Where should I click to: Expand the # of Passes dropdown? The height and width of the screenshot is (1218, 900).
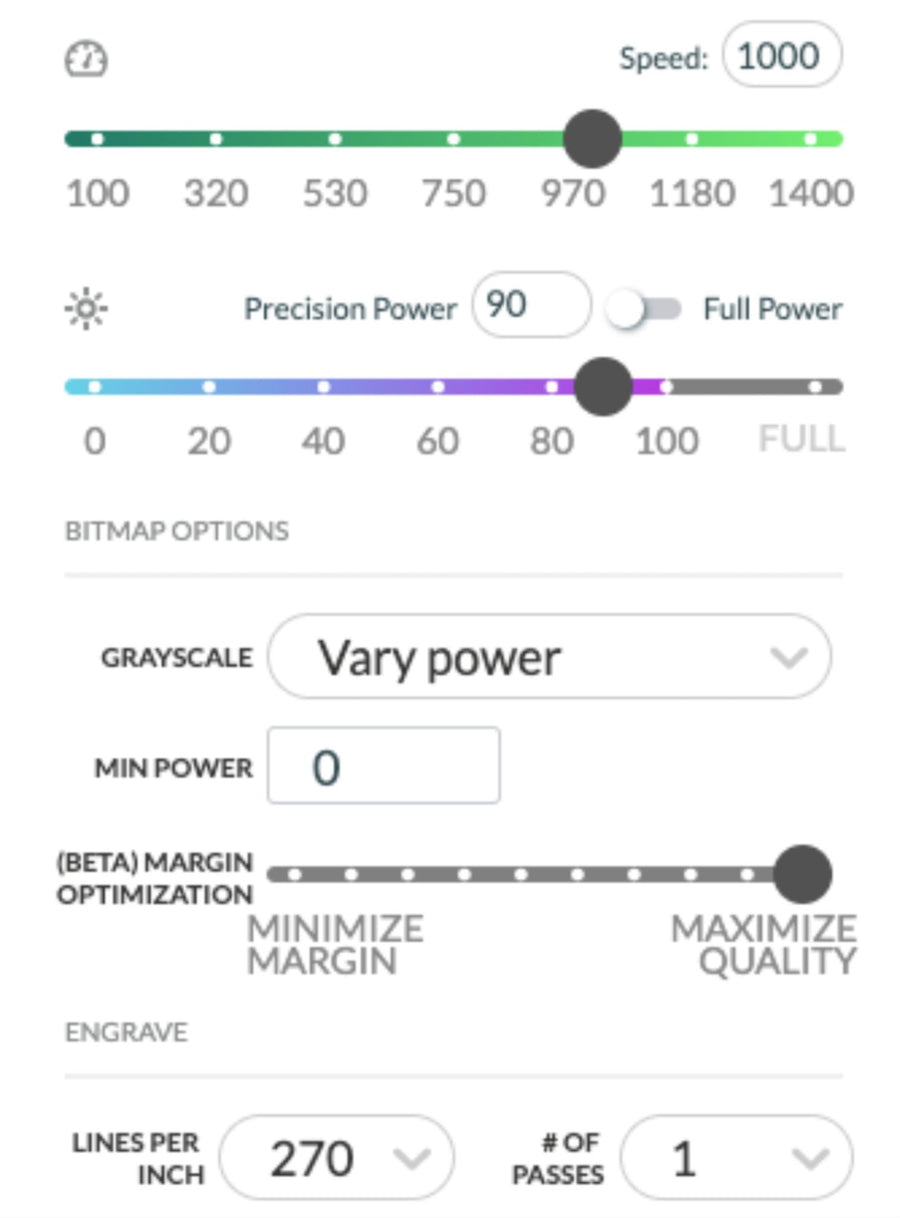coord(736,1158)
